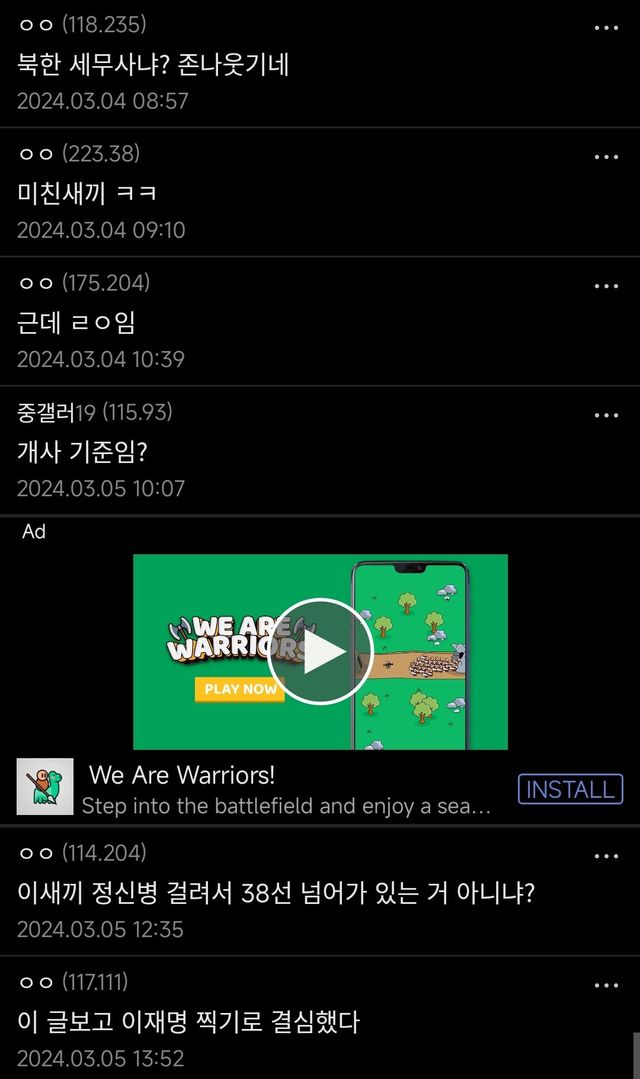640x1079 pixels.
Task: Play the We Are Warriors ad video
Action: (x=320, y=651)
